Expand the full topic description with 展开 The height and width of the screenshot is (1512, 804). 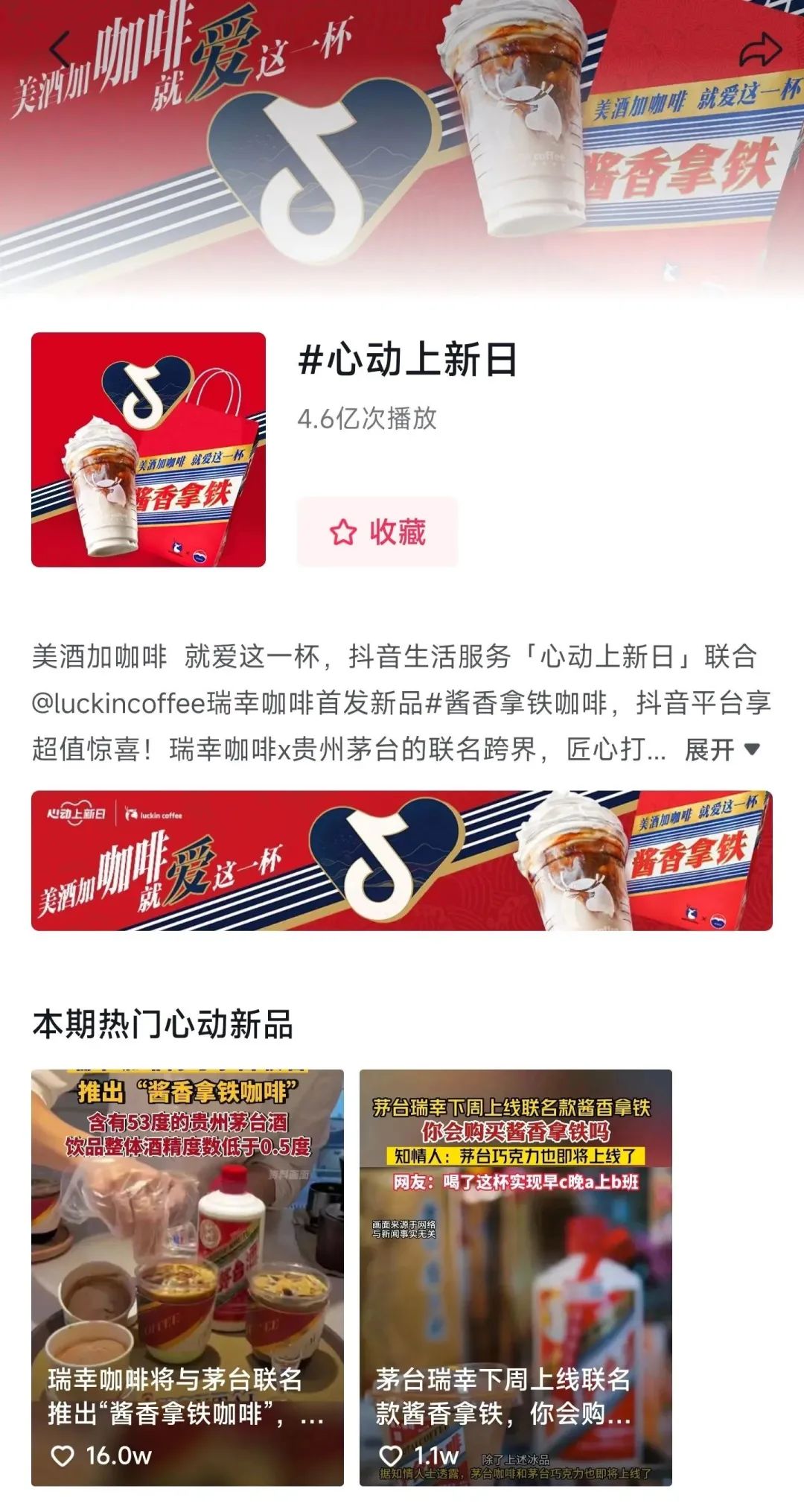pos(721,749)
